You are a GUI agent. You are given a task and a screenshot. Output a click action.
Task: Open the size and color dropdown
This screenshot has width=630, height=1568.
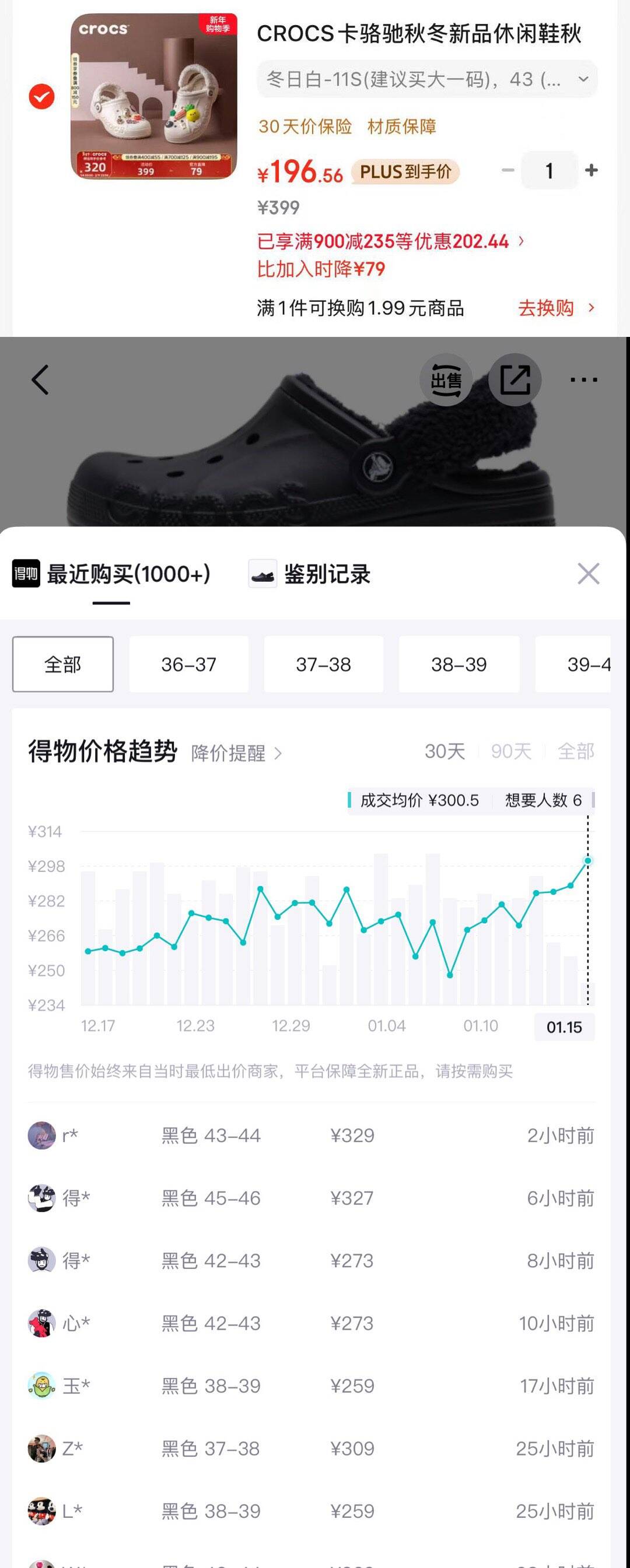point(426,79)
